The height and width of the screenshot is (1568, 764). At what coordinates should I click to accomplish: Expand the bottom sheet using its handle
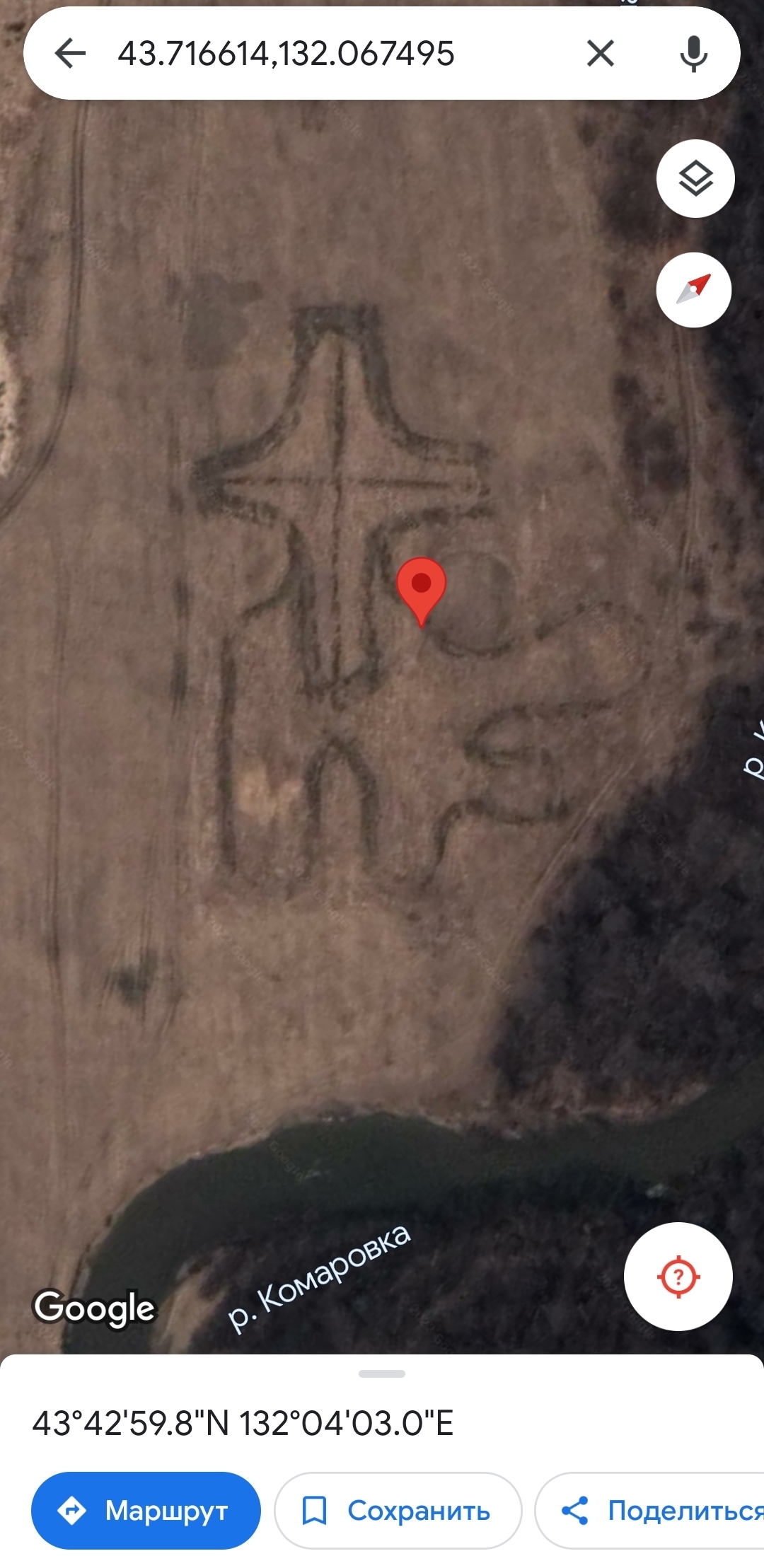tap(382, 1374)
